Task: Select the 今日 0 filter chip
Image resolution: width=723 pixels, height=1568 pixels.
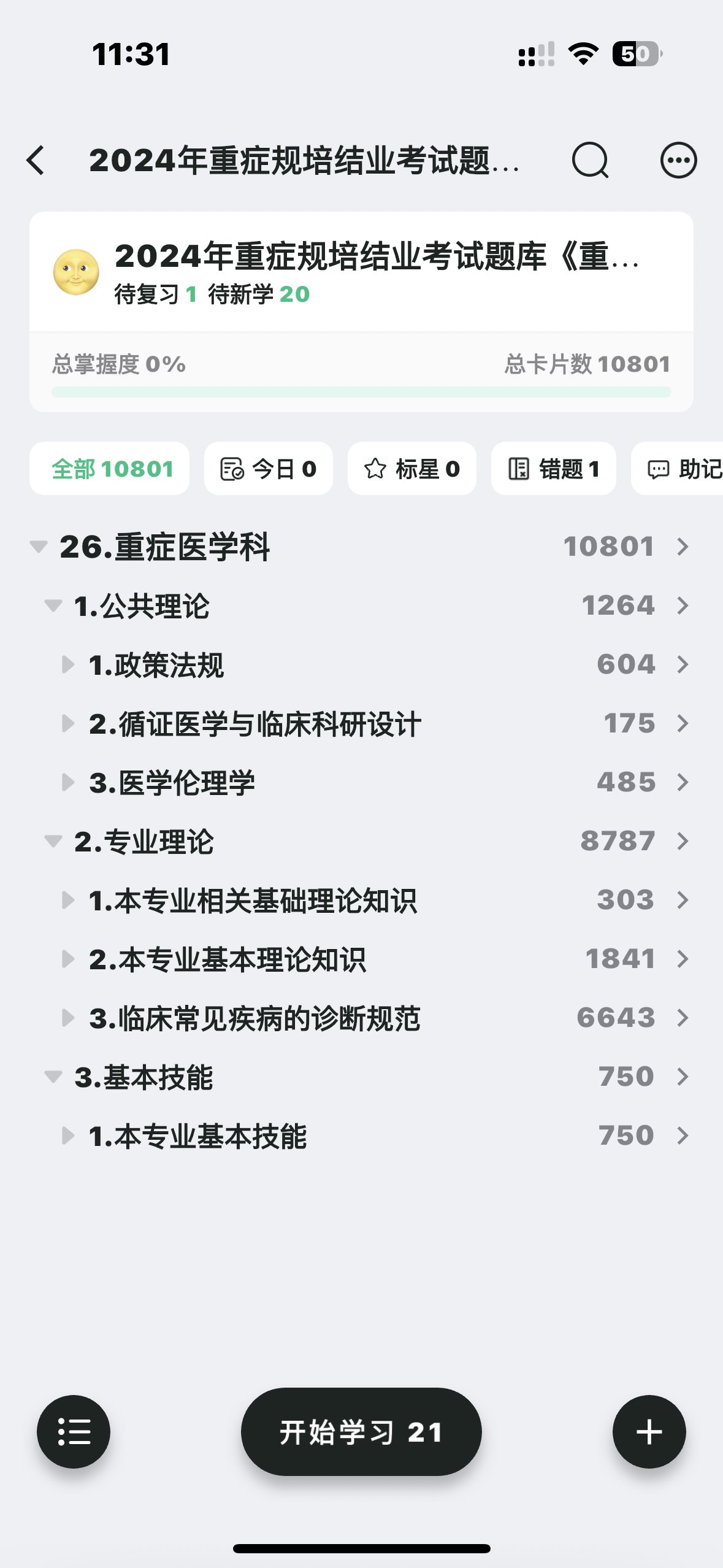Action: pos(269,469)
